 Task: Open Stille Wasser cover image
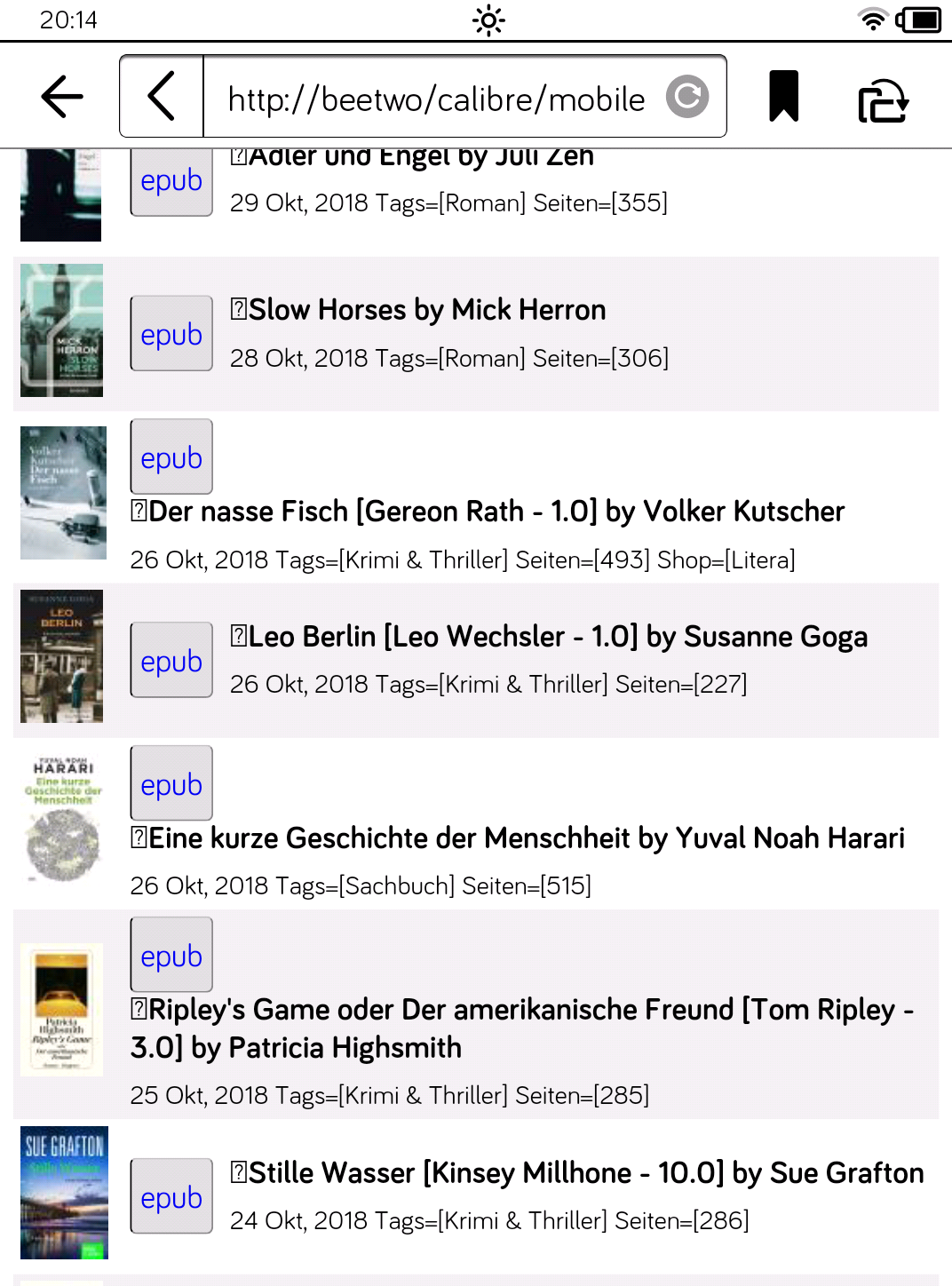tap(64, 1193)
